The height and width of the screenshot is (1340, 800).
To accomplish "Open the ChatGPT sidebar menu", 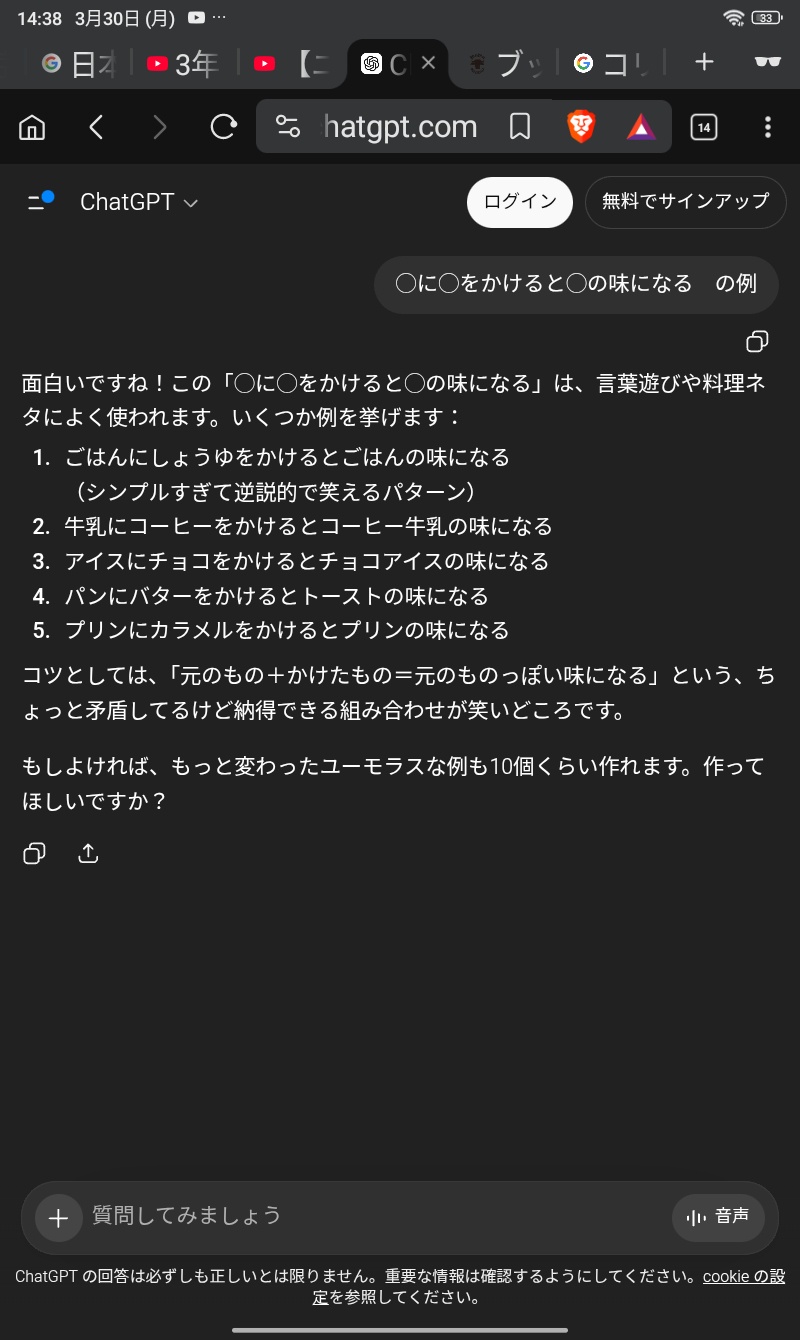I will tap(38, 202).
